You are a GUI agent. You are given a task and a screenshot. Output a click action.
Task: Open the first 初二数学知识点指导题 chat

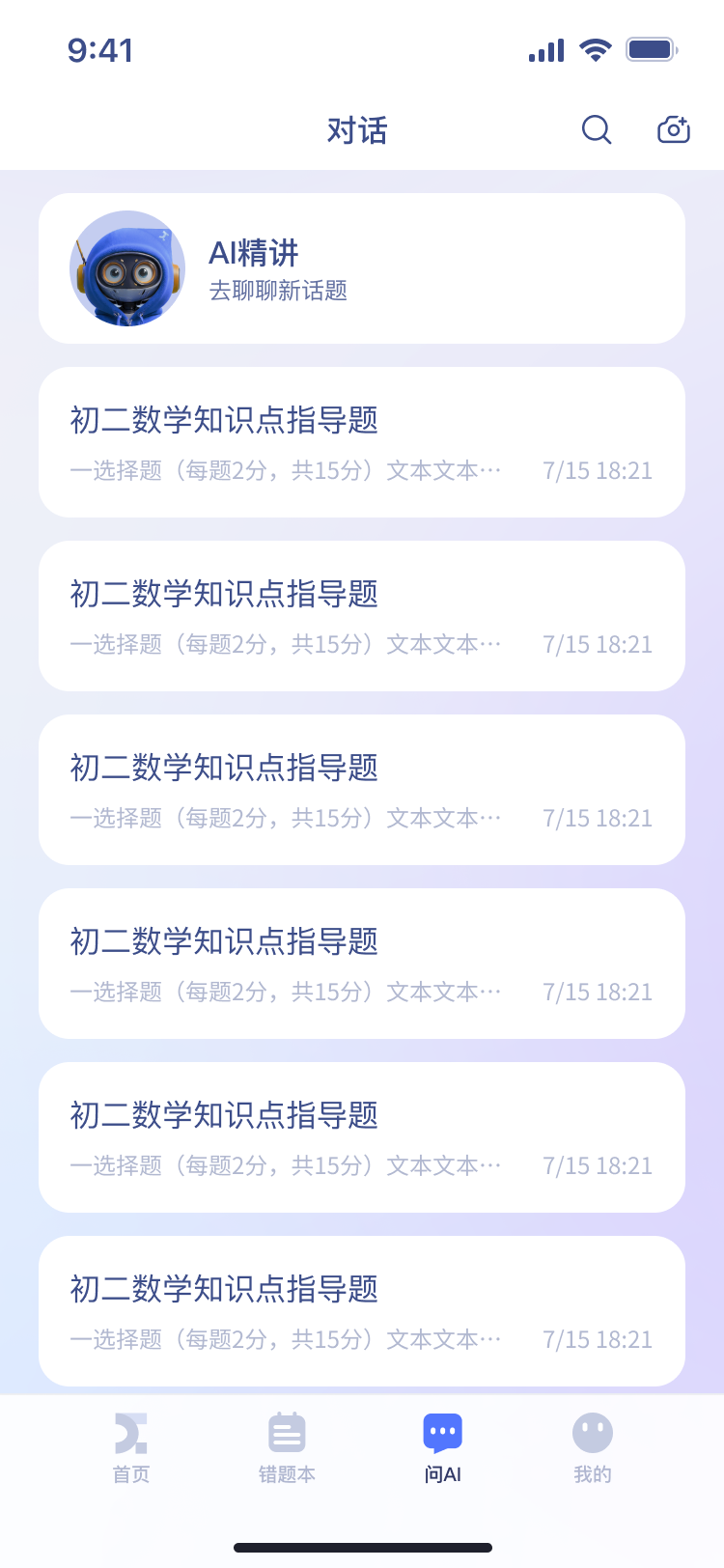[x=362, y=441]
